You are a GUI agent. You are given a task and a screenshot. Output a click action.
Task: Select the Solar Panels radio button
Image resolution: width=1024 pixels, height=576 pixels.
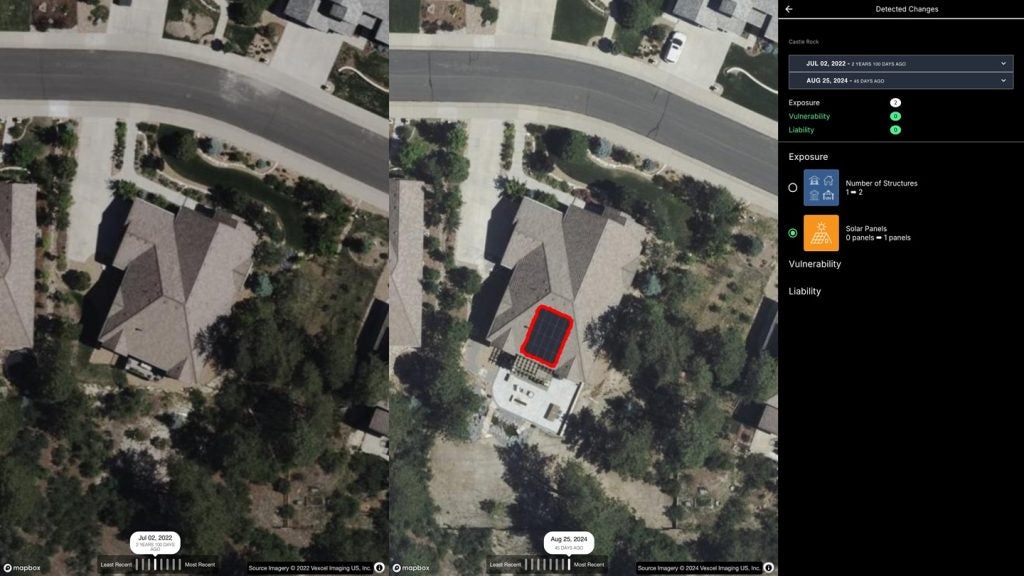pos(793,233)
